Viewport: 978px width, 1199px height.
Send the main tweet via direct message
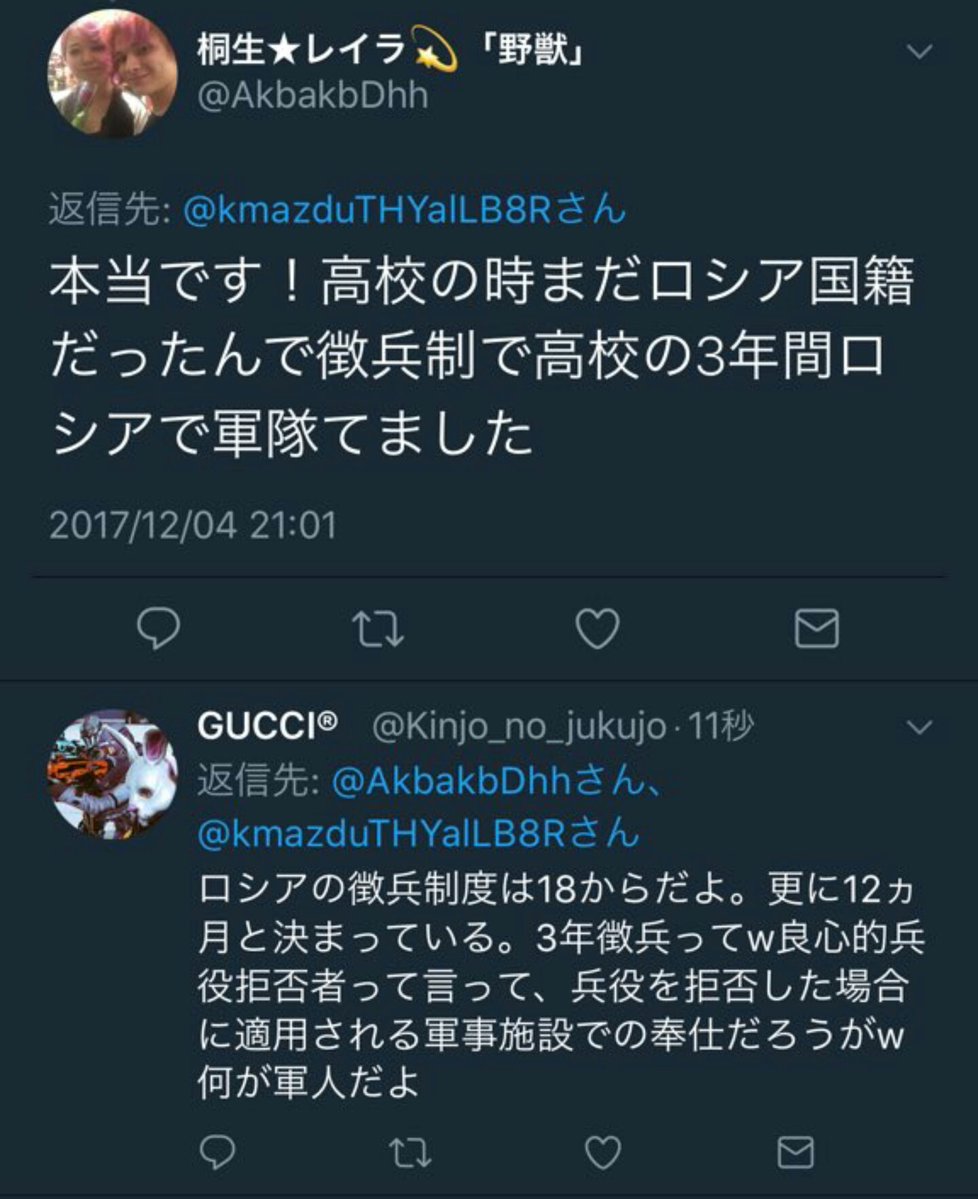816,627
